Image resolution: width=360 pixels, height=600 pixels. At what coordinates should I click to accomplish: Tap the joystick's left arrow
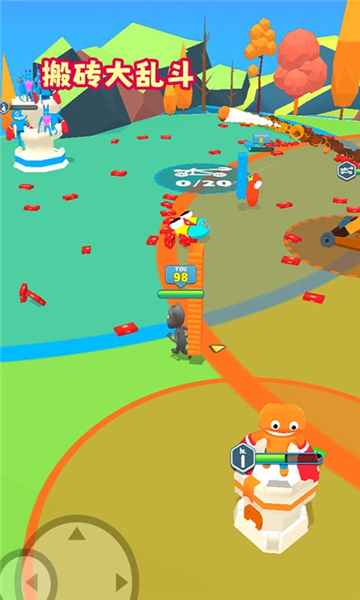pyautogui.click(x=31, y=582)
